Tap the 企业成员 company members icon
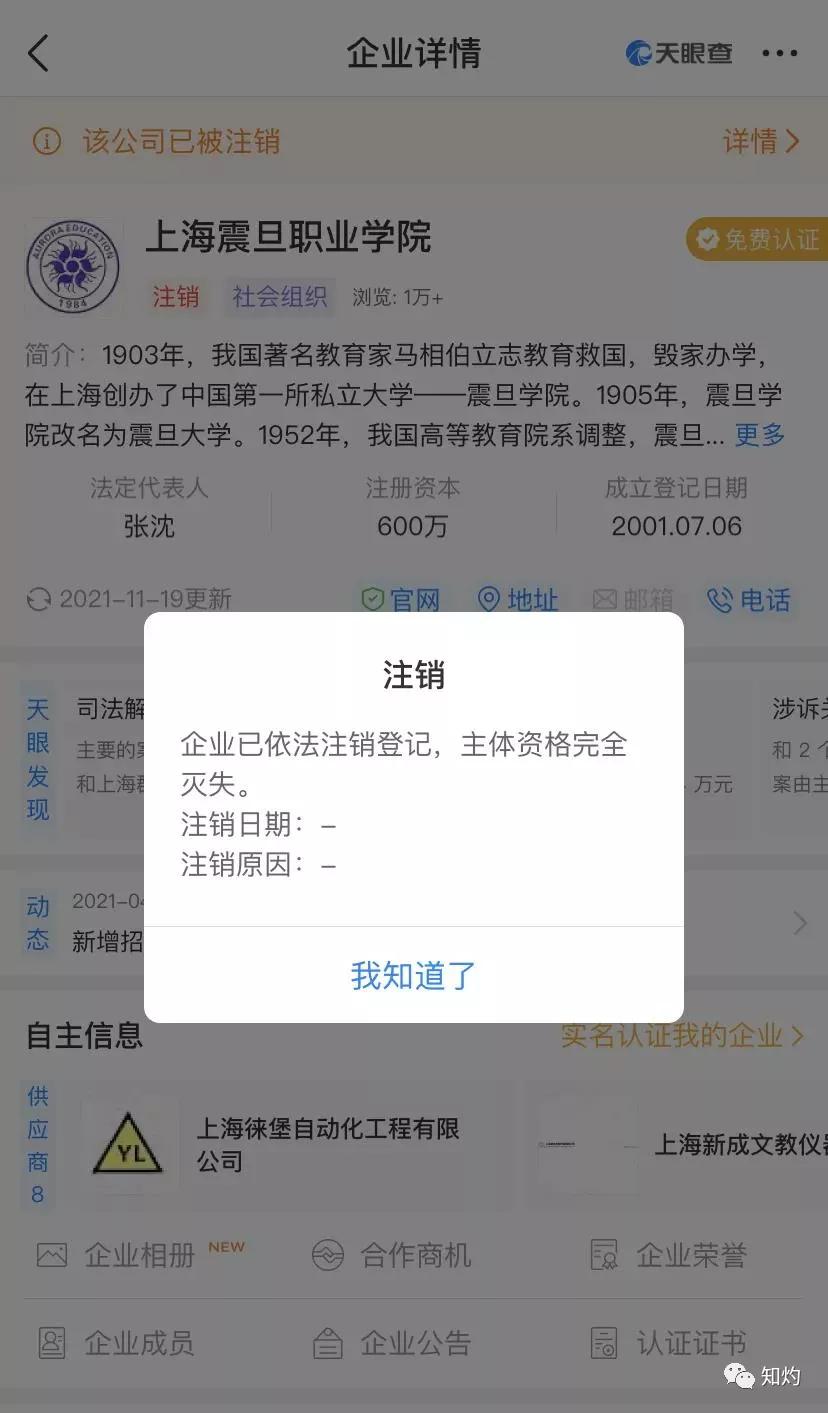The height and width of the screenshot is (1413, 828). pyautogui.click(x=52, y=1344)
